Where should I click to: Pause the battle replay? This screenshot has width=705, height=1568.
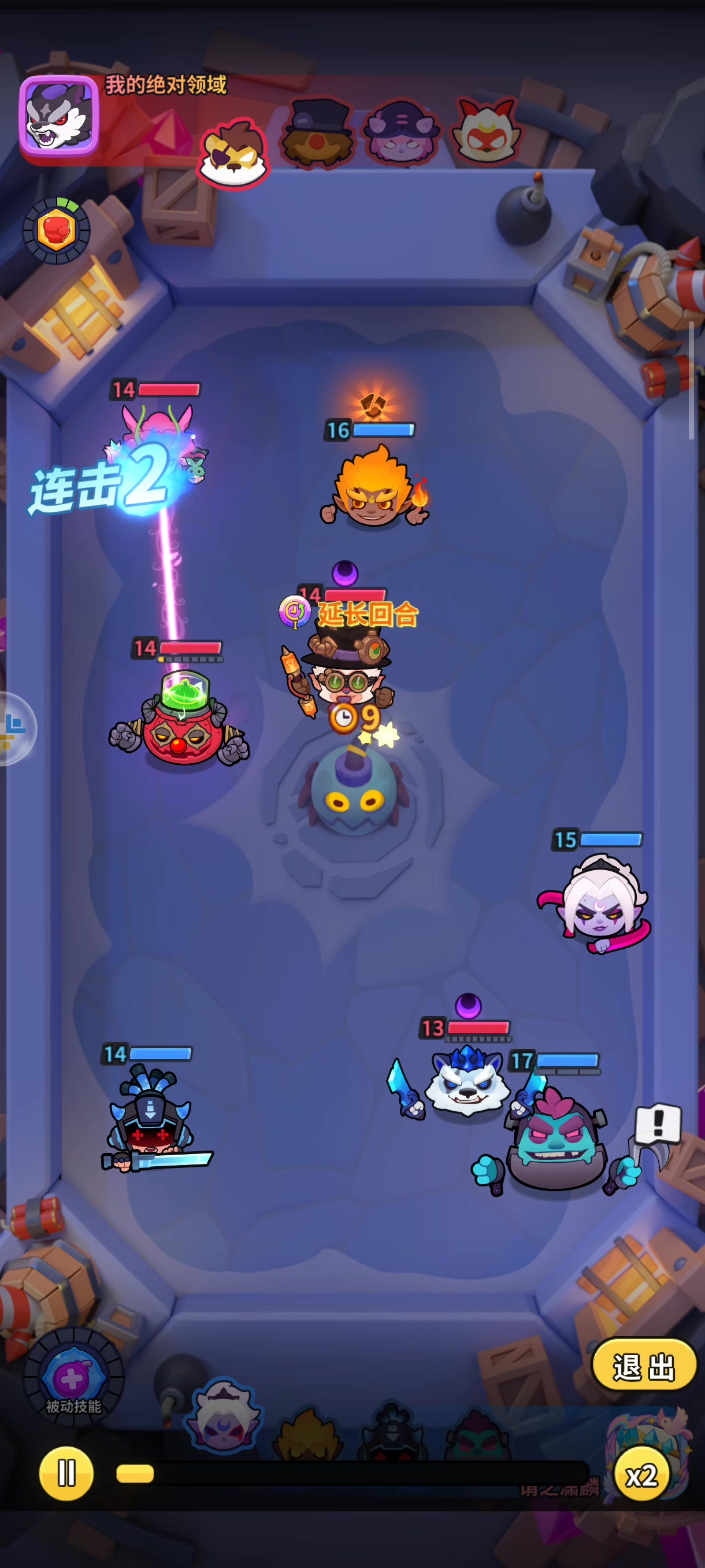[66, 1473]
